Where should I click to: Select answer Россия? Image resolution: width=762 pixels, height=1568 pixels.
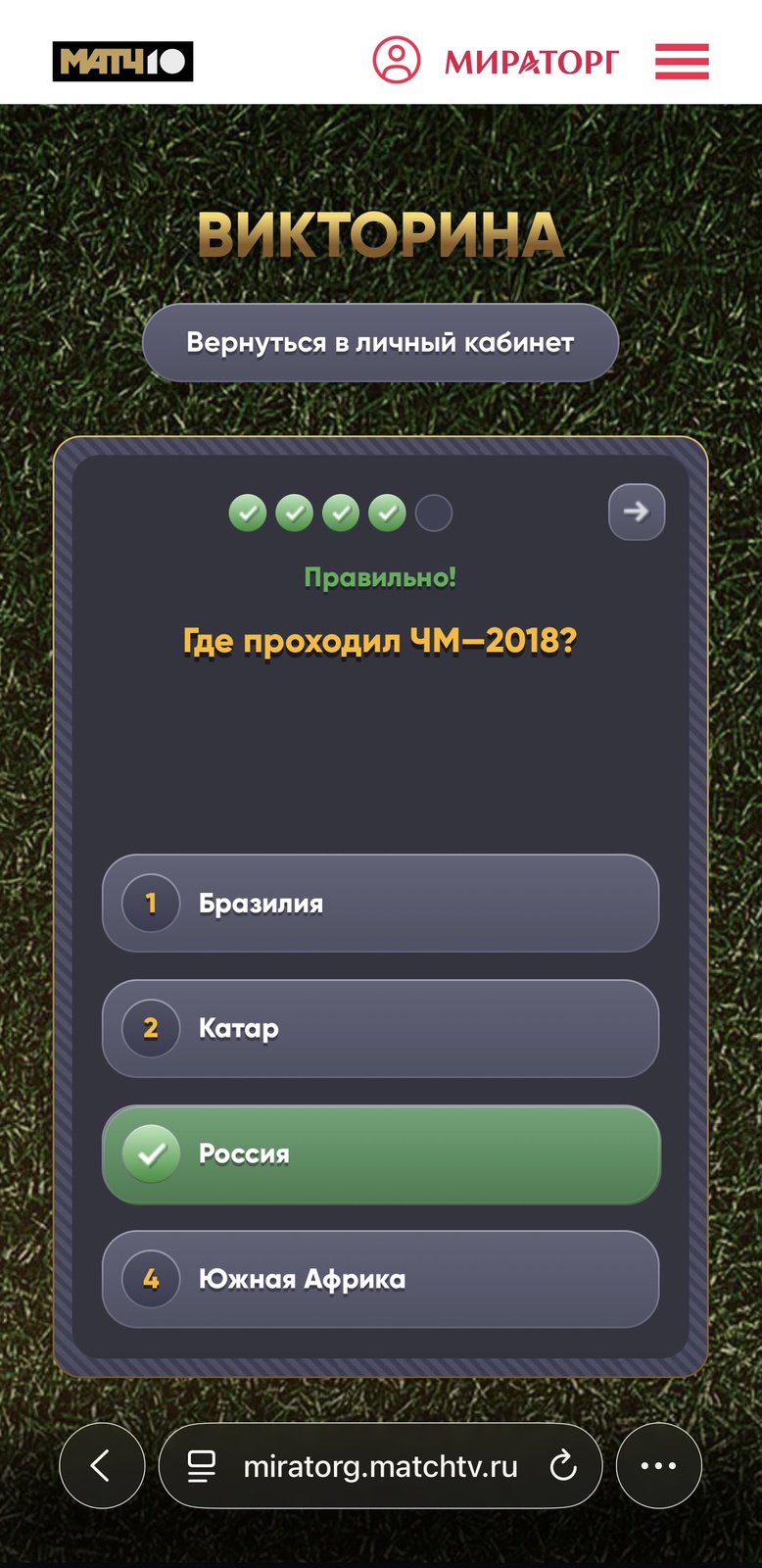tap(380, 1153)
